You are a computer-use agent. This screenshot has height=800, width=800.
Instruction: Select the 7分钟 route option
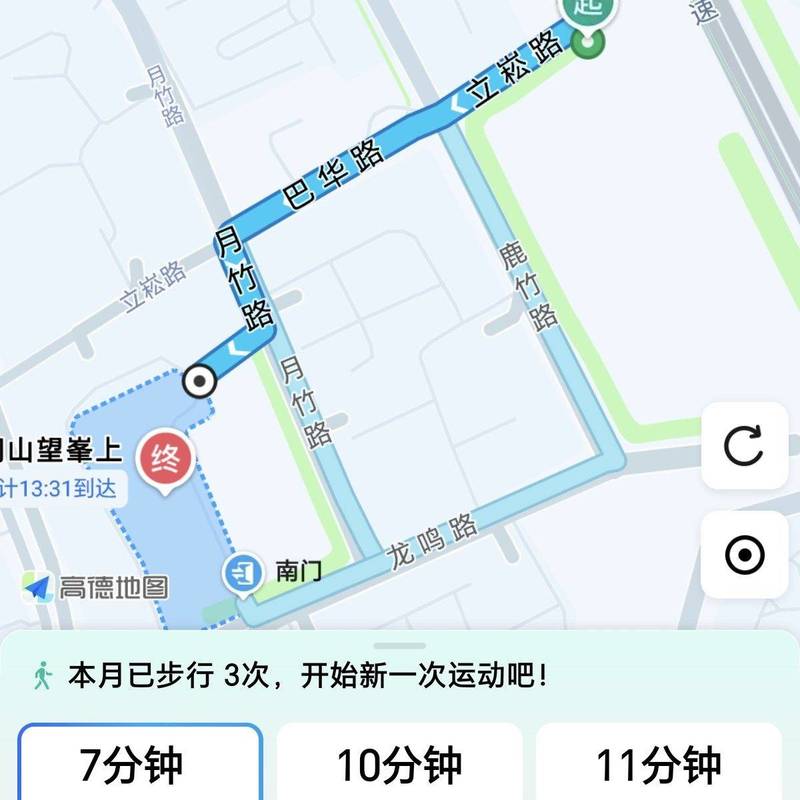tap(141, 765)
